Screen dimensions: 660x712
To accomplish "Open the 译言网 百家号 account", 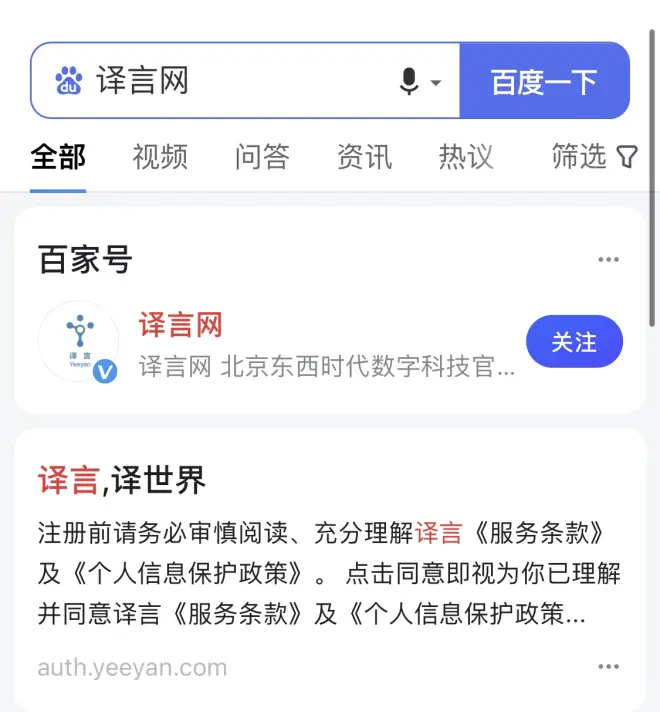I will coord(180,325).
